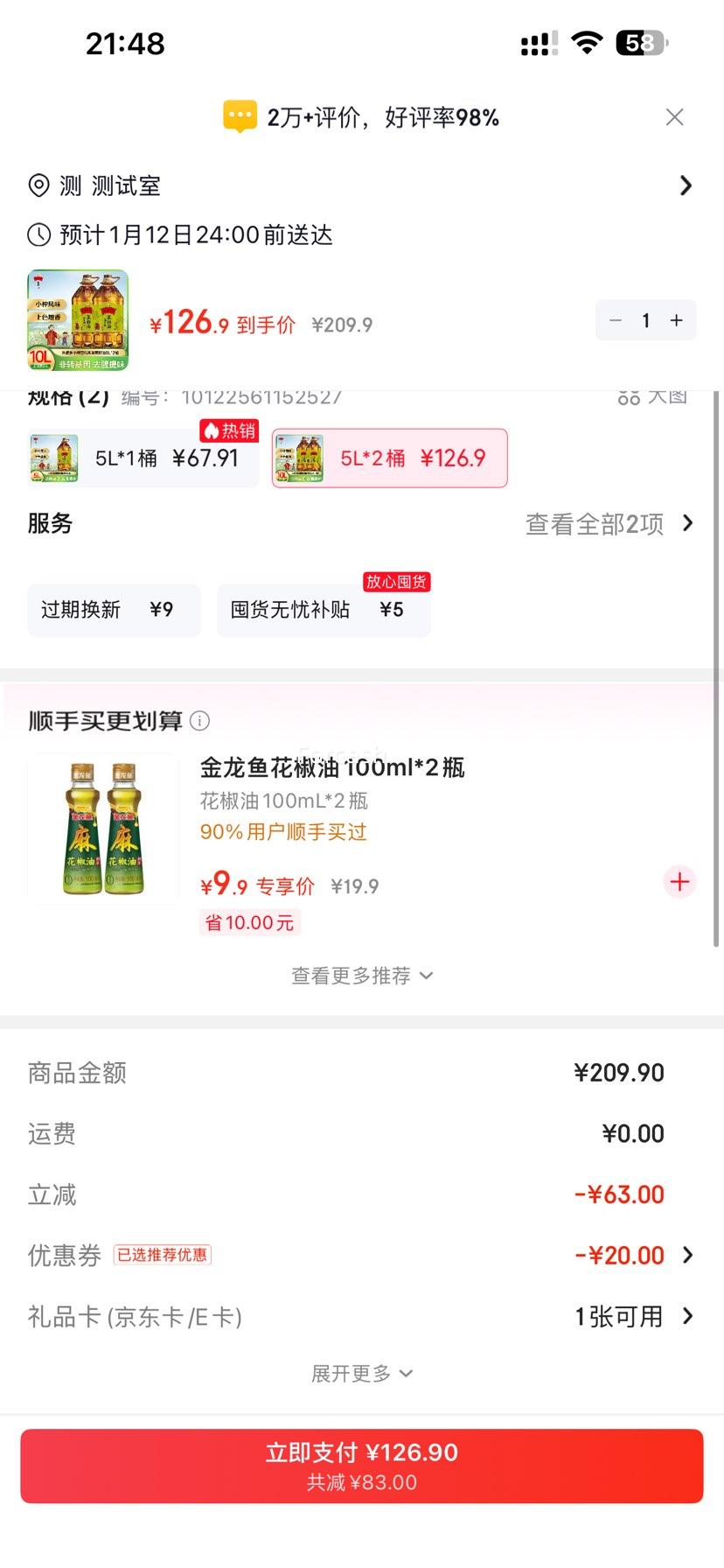This screenshot has width=724, height=1568.
Task: Open delivery address details via right arrow
Action: tap(686, 185)
